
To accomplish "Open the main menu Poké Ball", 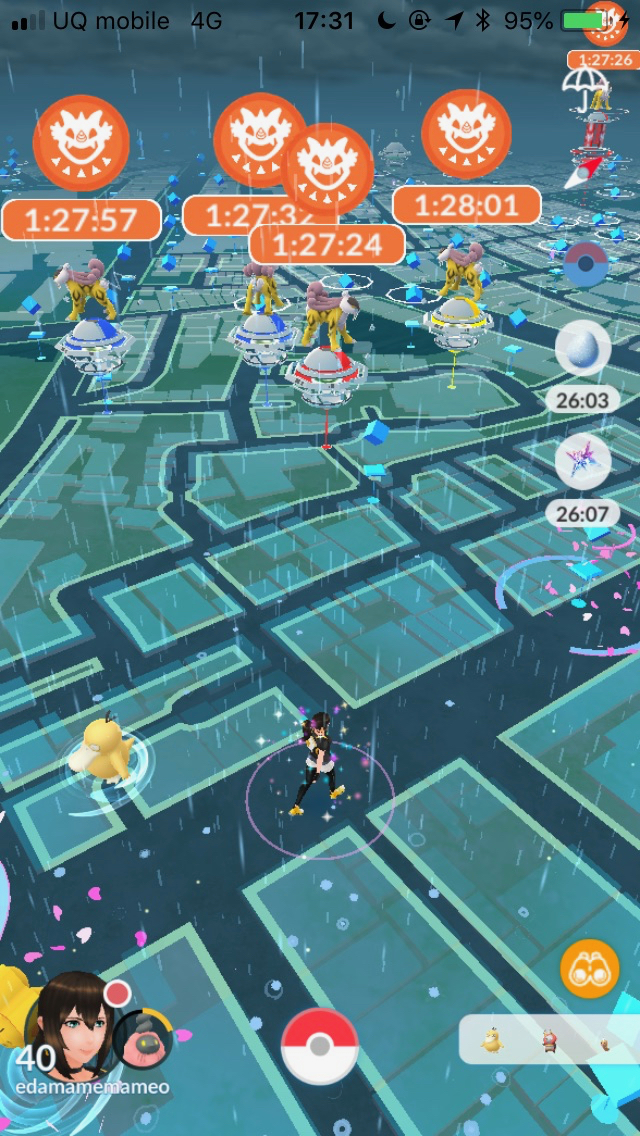I will [320, 1045].
